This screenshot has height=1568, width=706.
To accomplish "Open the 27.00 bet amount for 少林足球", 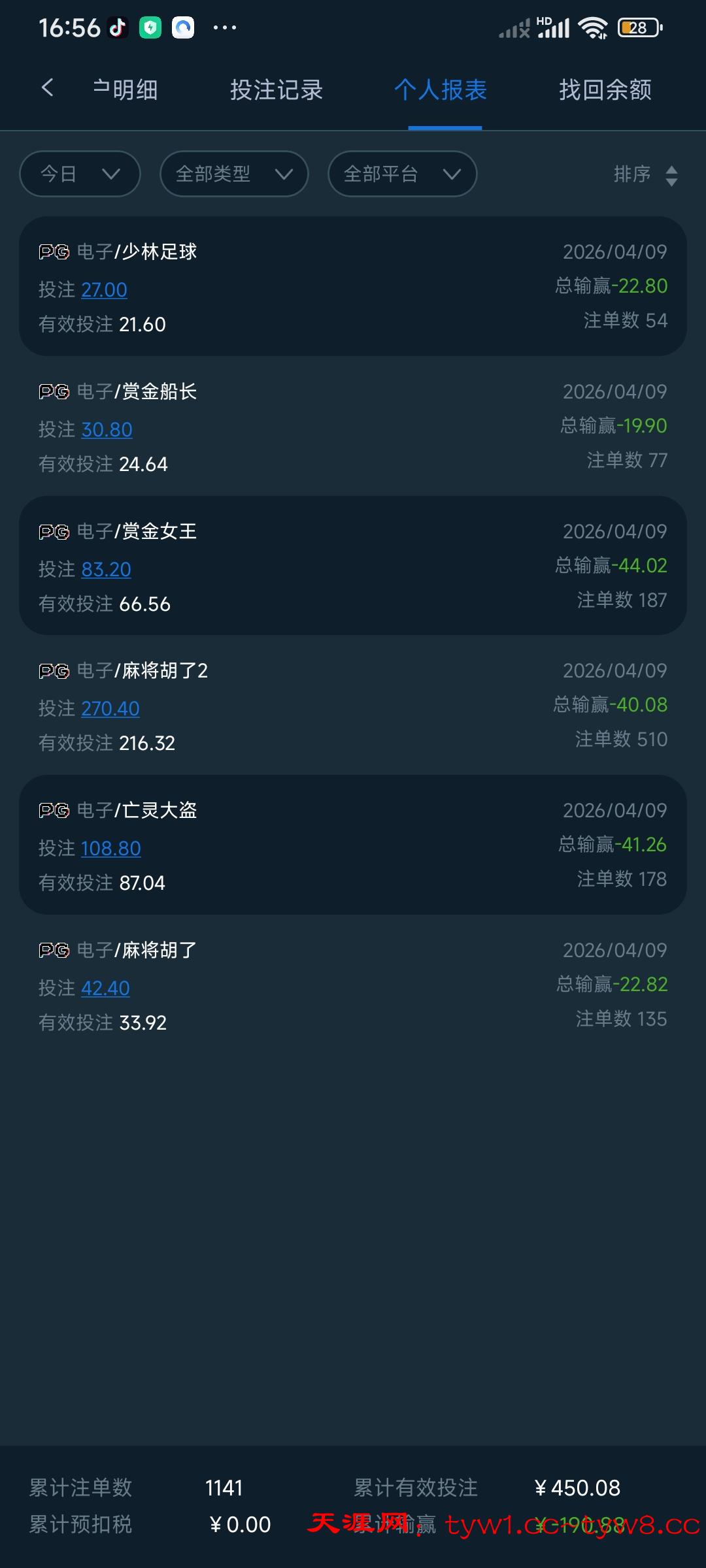I will tap(105, 289).
